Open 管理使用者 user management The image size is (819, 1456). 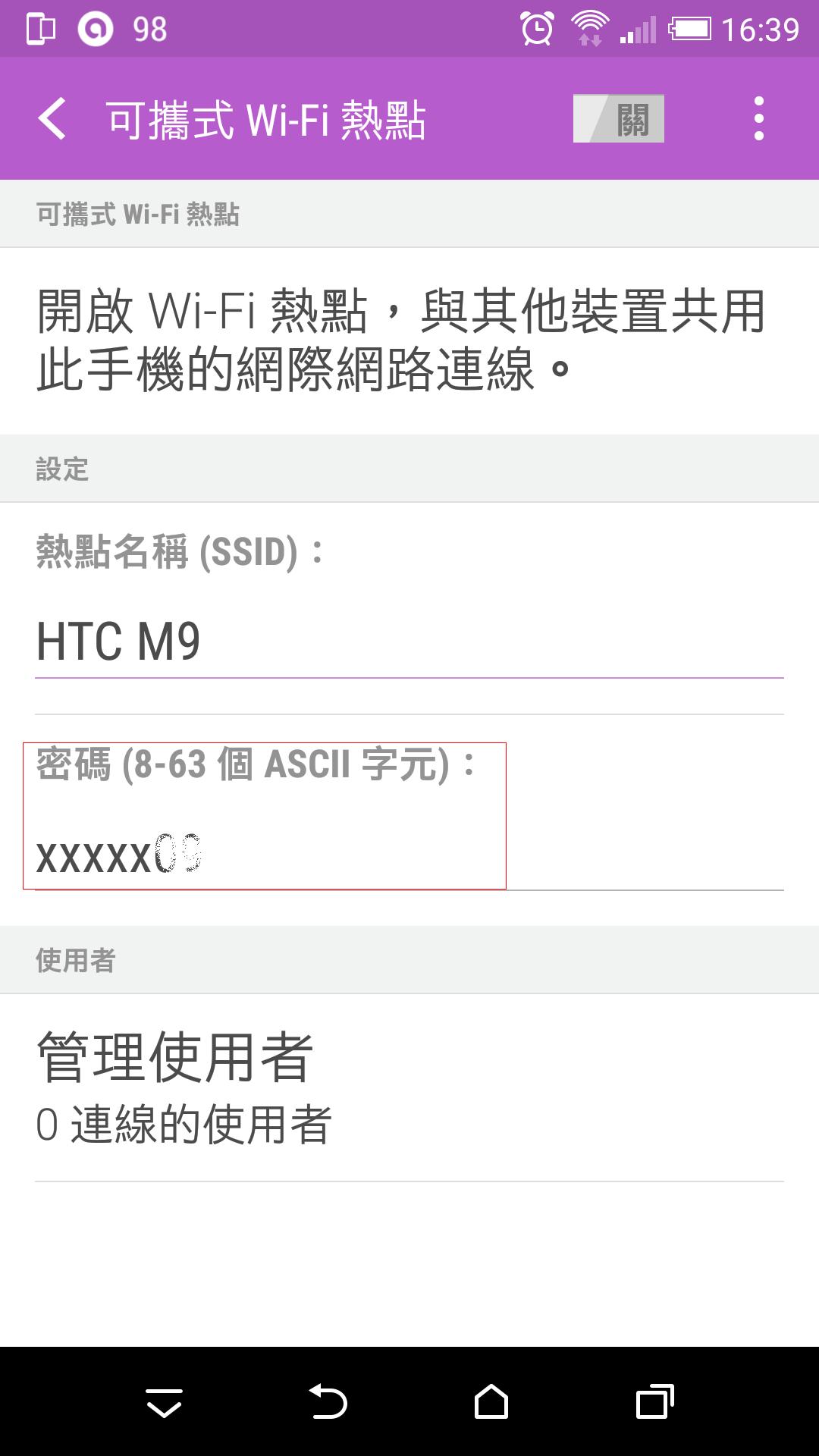[408, 1087]
